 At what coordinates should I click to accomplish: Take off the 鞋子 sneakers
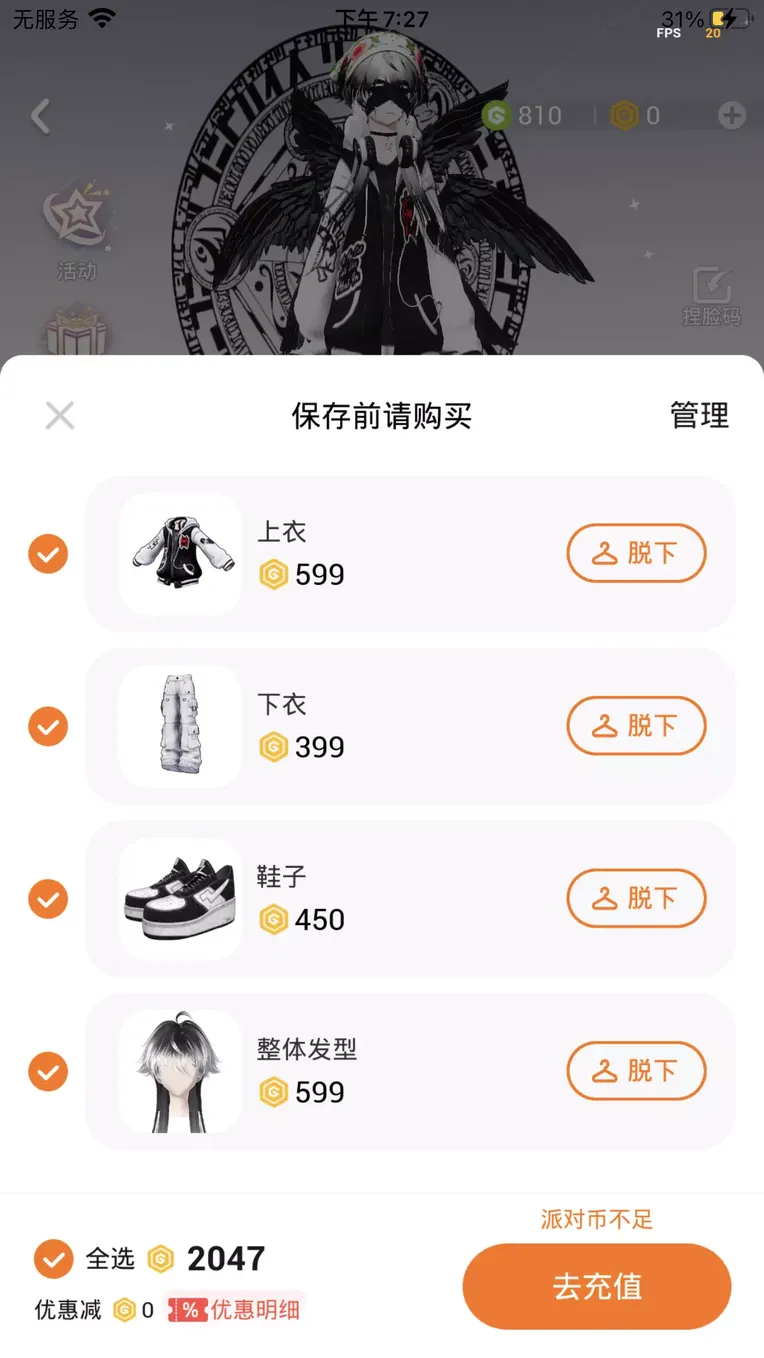[636, 899]
